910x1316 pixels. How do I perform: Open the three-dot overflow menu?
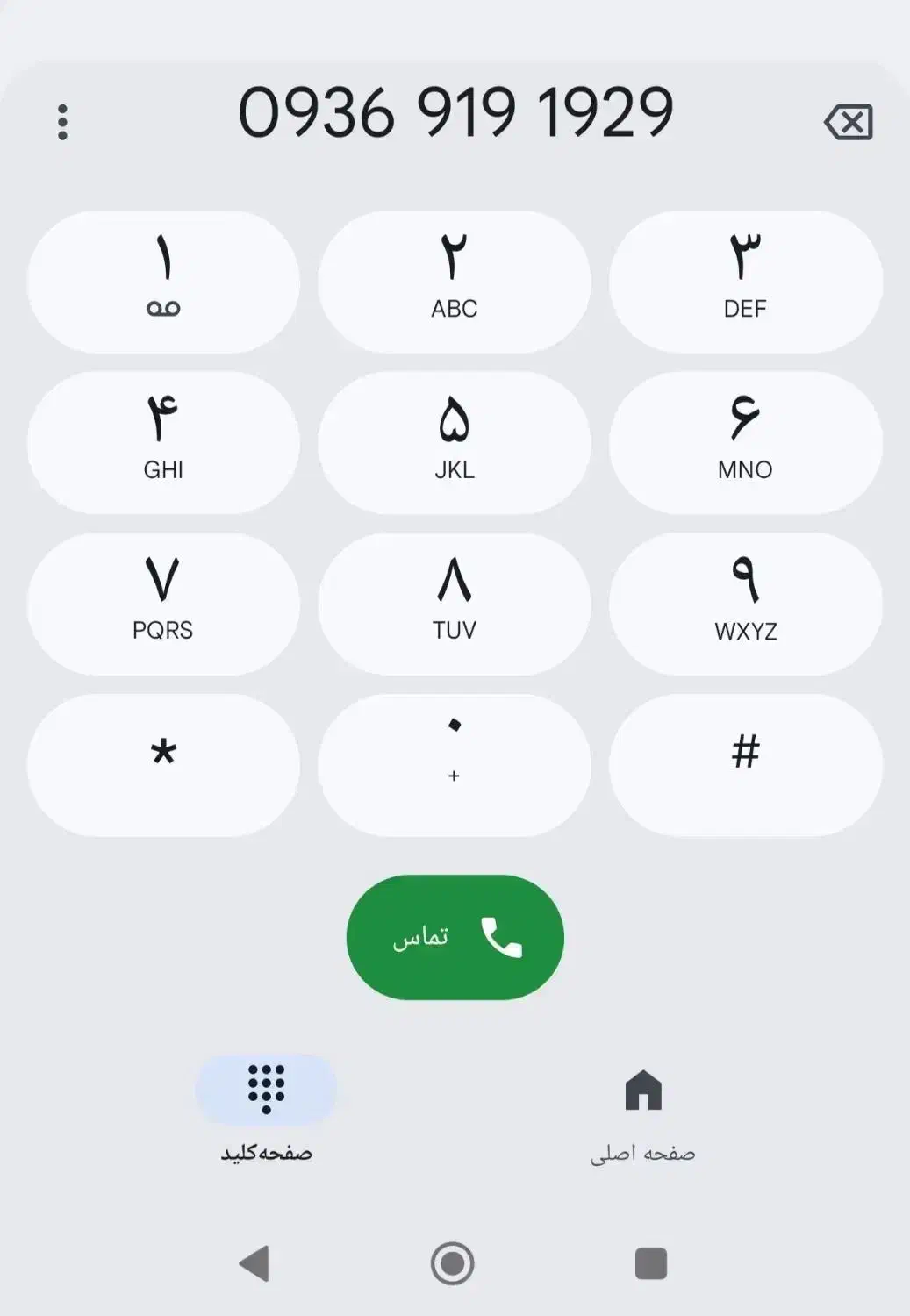[x=61, y=121]
